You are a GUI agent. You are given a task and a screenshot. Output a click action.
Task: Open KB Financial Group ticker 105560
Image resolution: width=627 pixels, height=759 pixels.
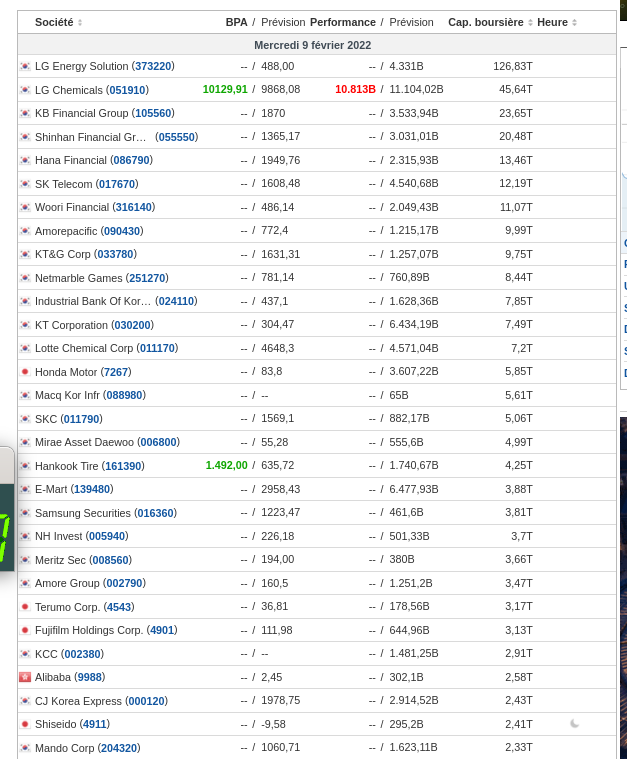coord(153,113)
